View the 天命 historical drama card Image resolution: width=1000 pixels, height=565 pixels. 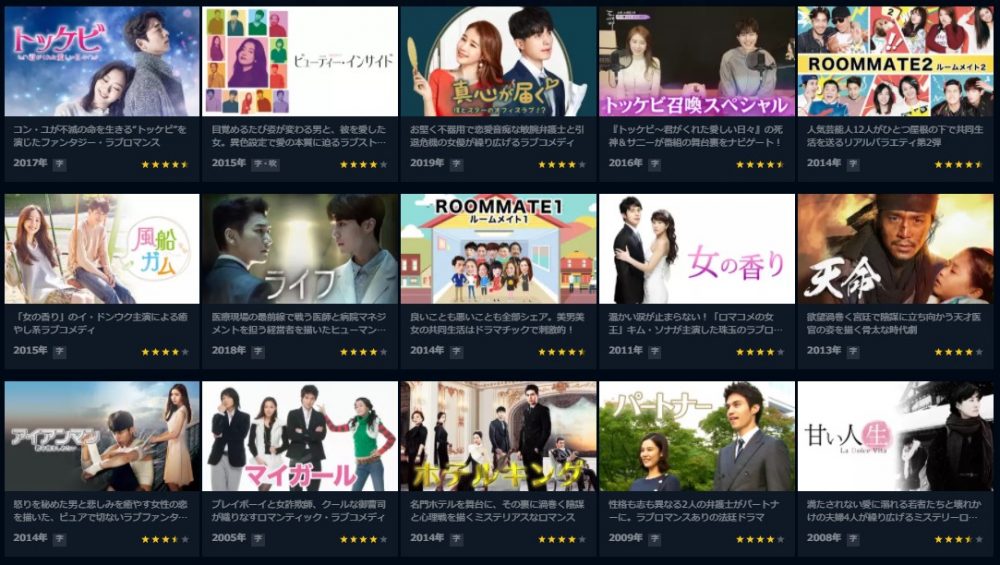895,249
